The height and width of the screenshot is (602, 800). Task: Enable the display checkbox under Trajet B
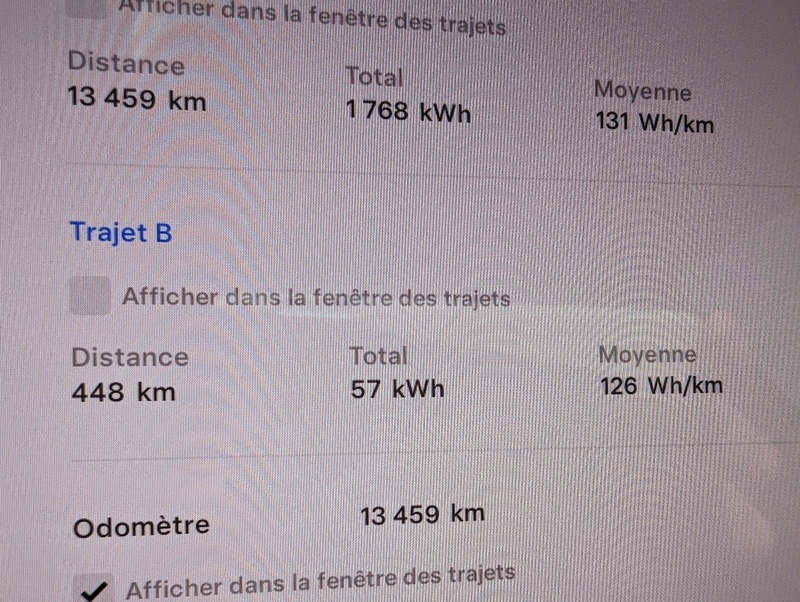[x=90, y=297]
